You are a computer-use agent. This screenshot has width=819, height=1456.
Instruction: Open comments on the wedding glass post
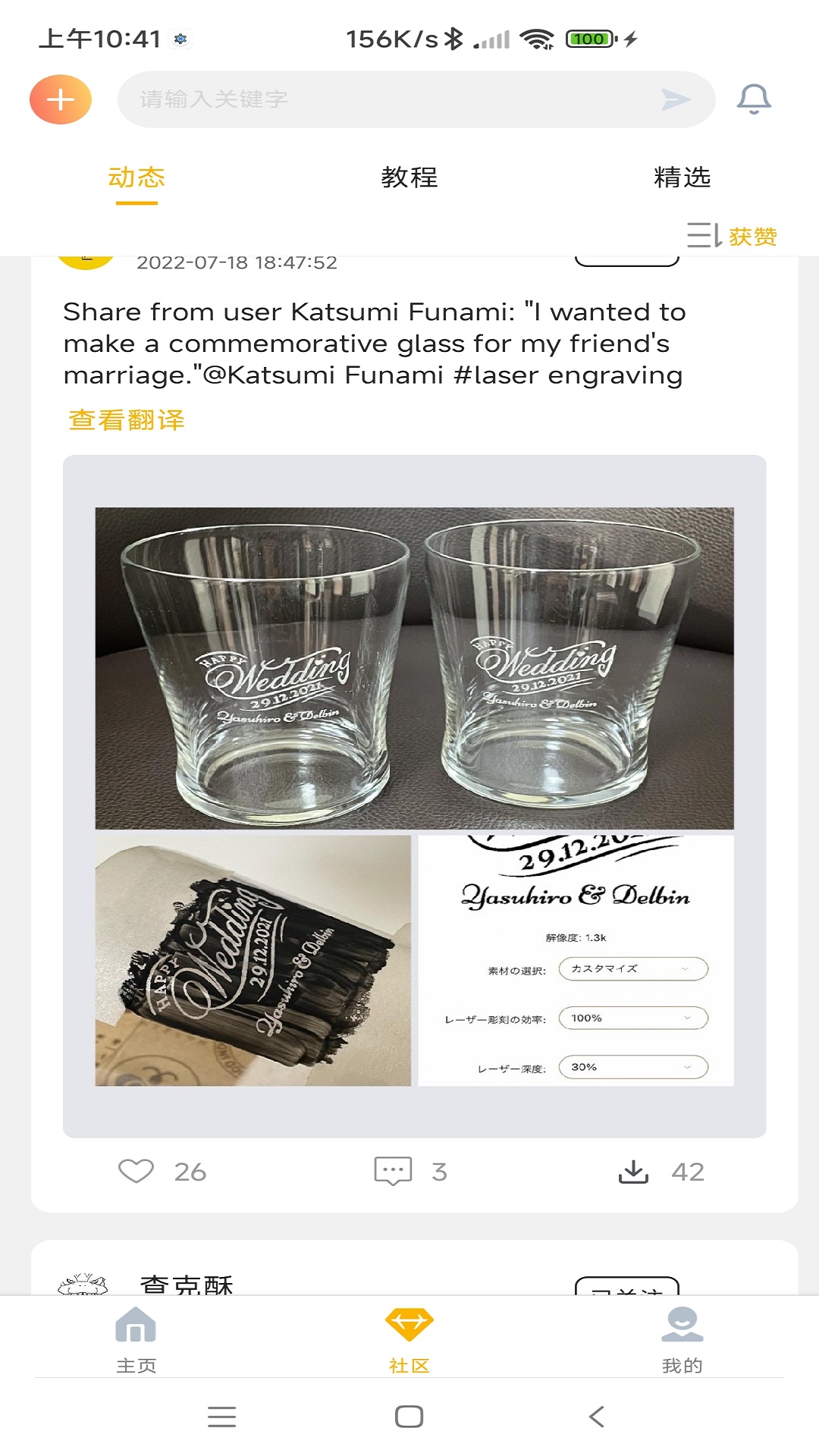click(x=394, y=1172)
